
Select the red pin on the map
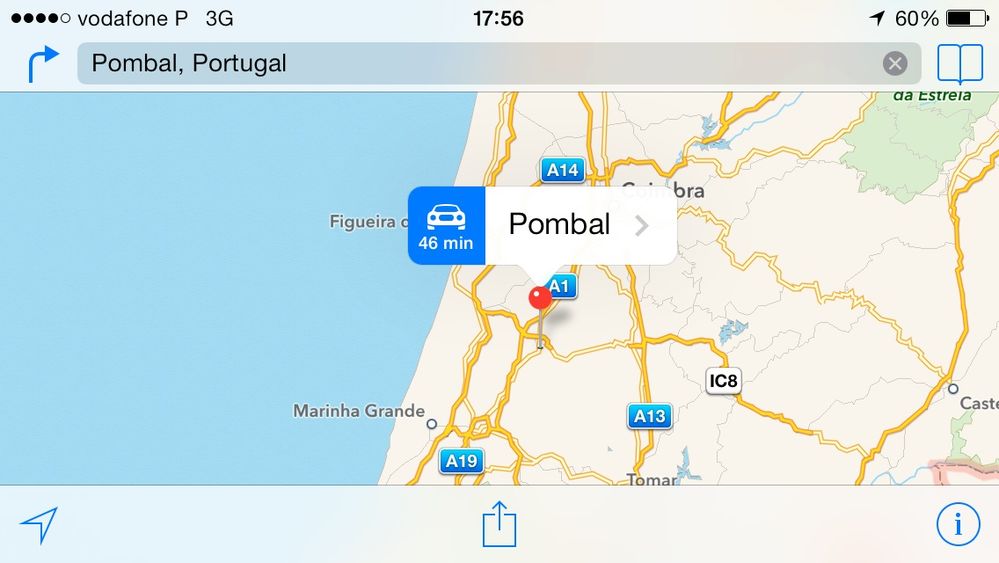coord(540,298)
